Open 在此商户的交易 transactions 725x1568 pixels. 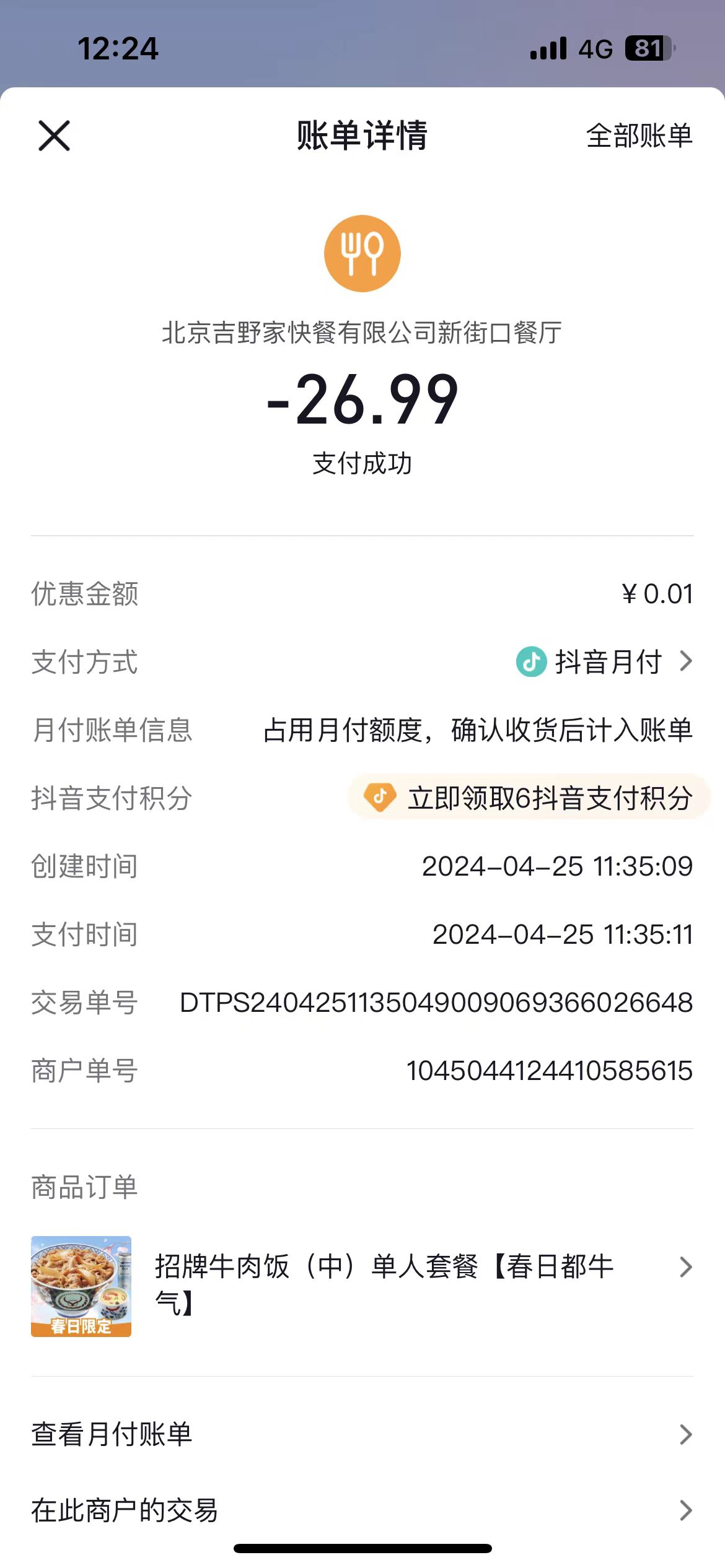pos(362,1510)
